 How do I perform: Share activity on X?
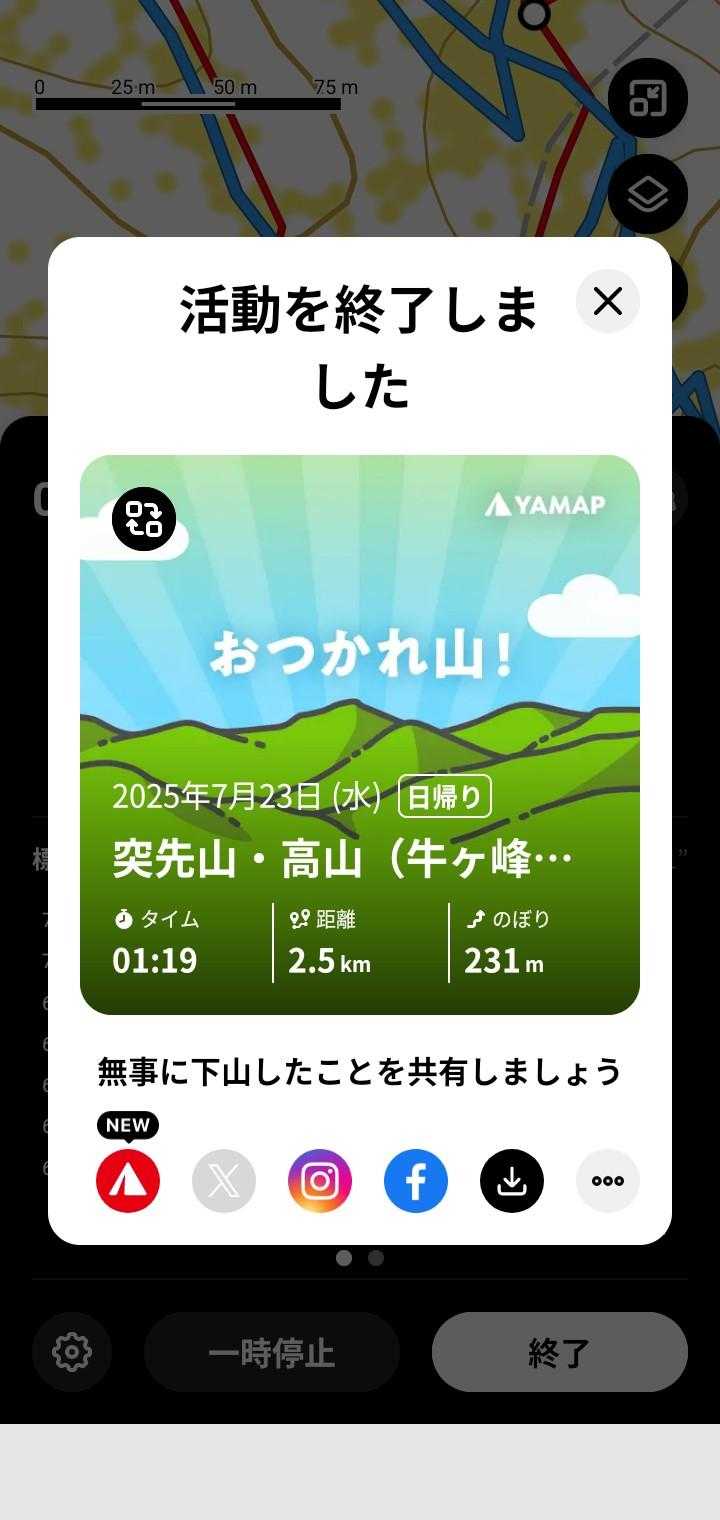pos(224,1181)
